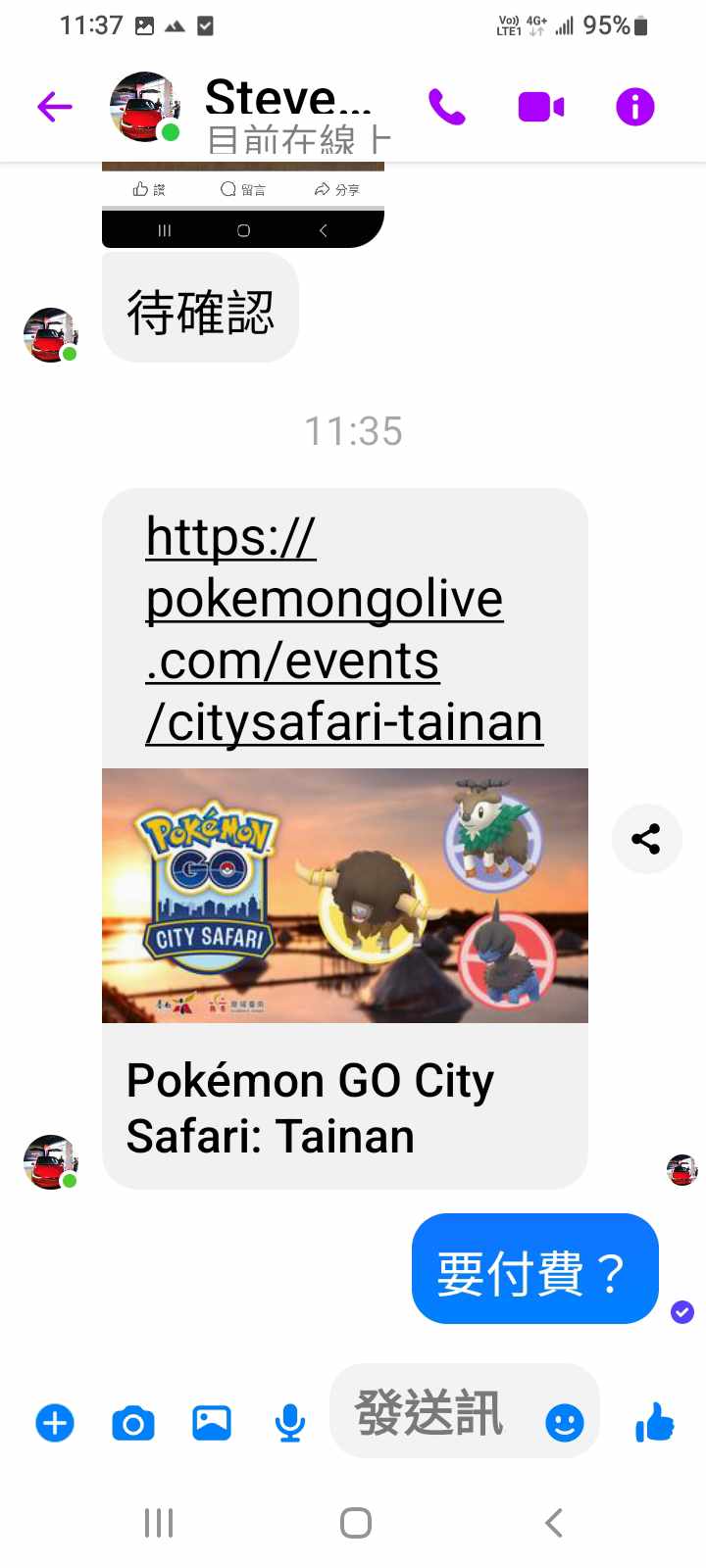Viewport: 706px width, 1568px height.
Task: Open conversation info details
Action: click(x=634, y=107)
